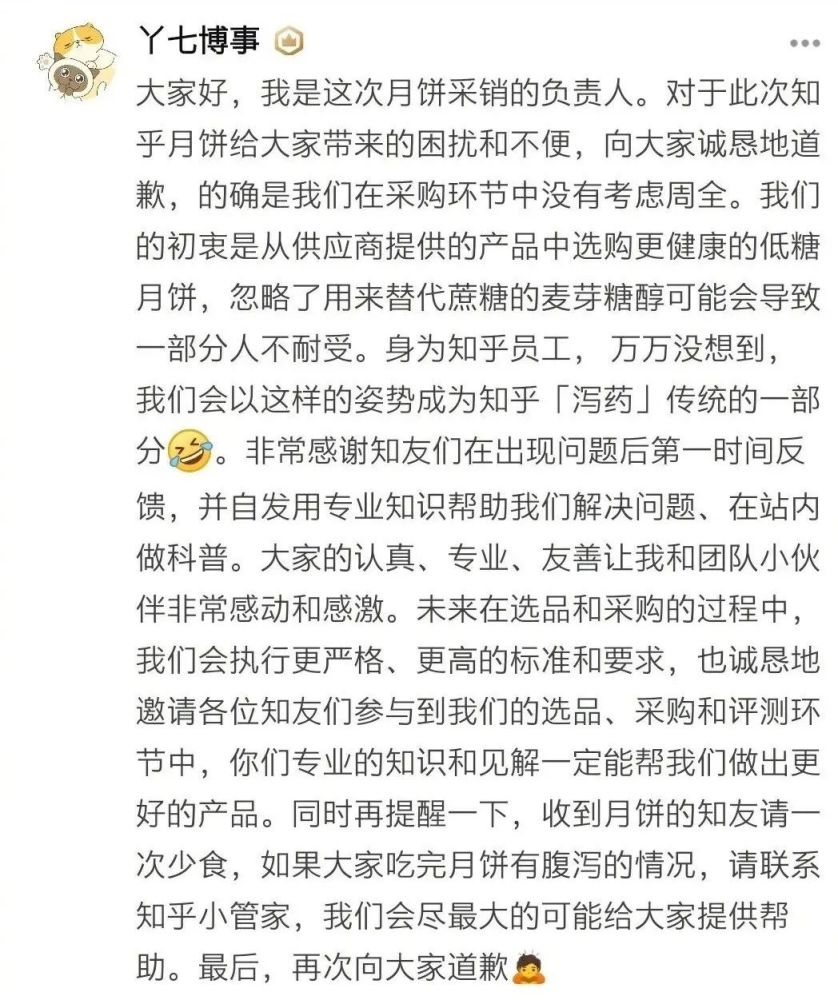The image size is (838, 1000).
Task: Open 丫七博事's profile avatar
Action: pyautogui.click(x=77, y=60)
